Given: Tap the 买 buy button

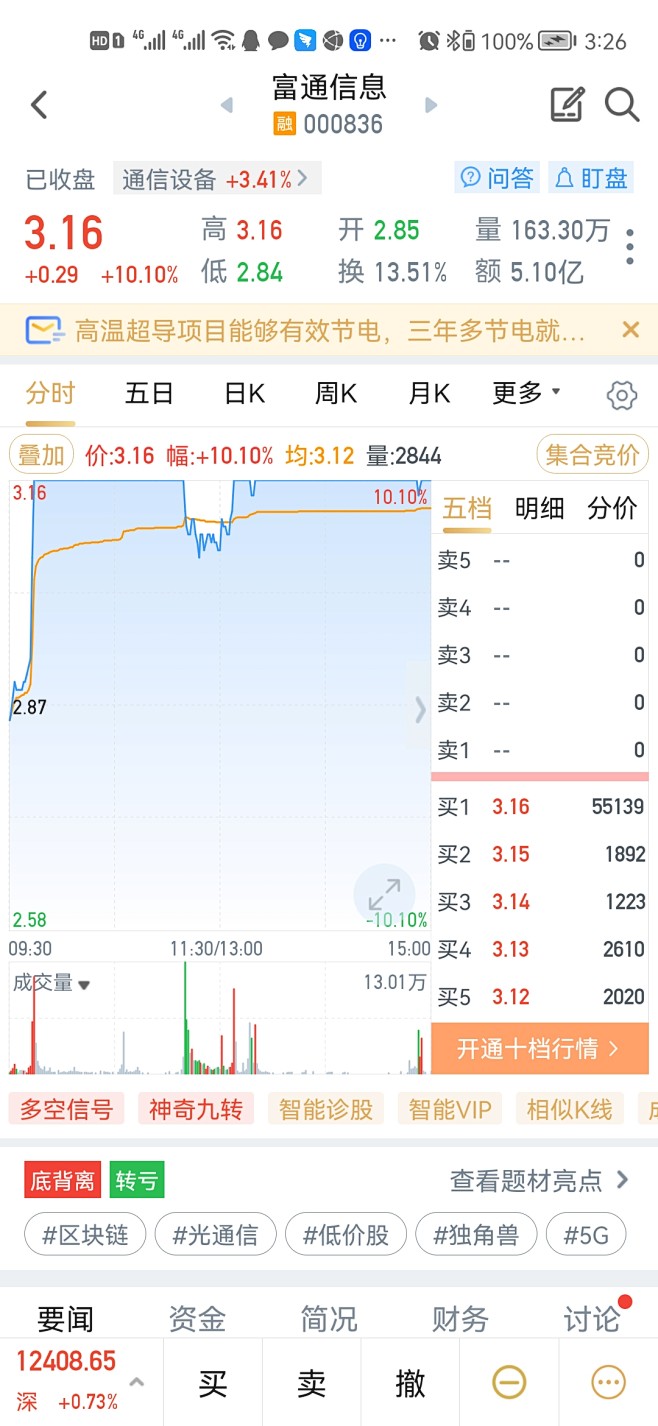Looking at the screenshot, I should tap(212, 1383).
